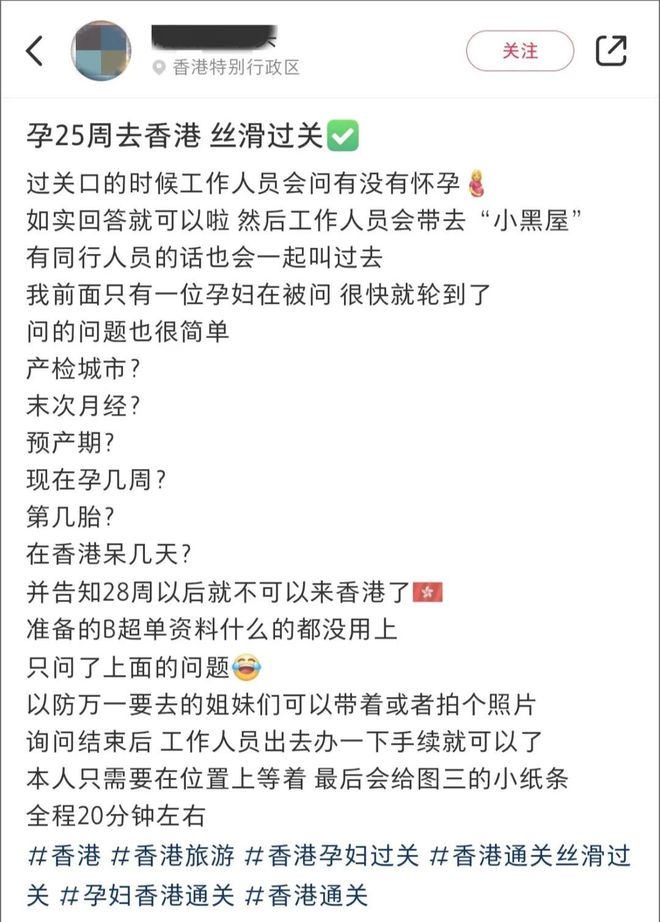Share this post
Viewport: 660px width, 922px height.
coord(611,51)
